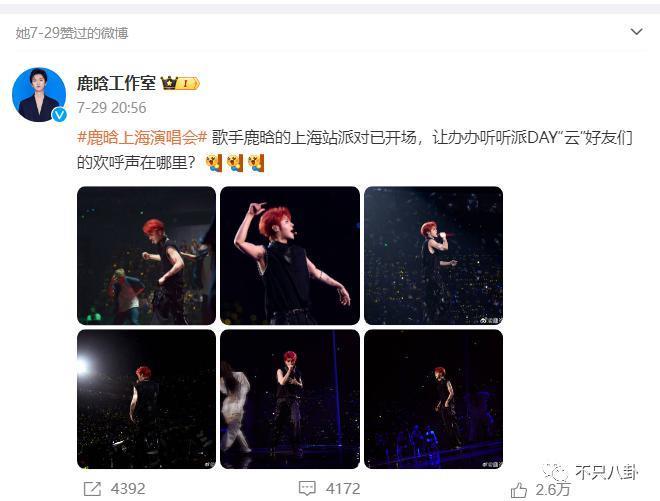Image resolution: width=660 pixels, height=501 pixels.
Task: View the third photo, singing with microphone
Action: [x=433, y=255]
